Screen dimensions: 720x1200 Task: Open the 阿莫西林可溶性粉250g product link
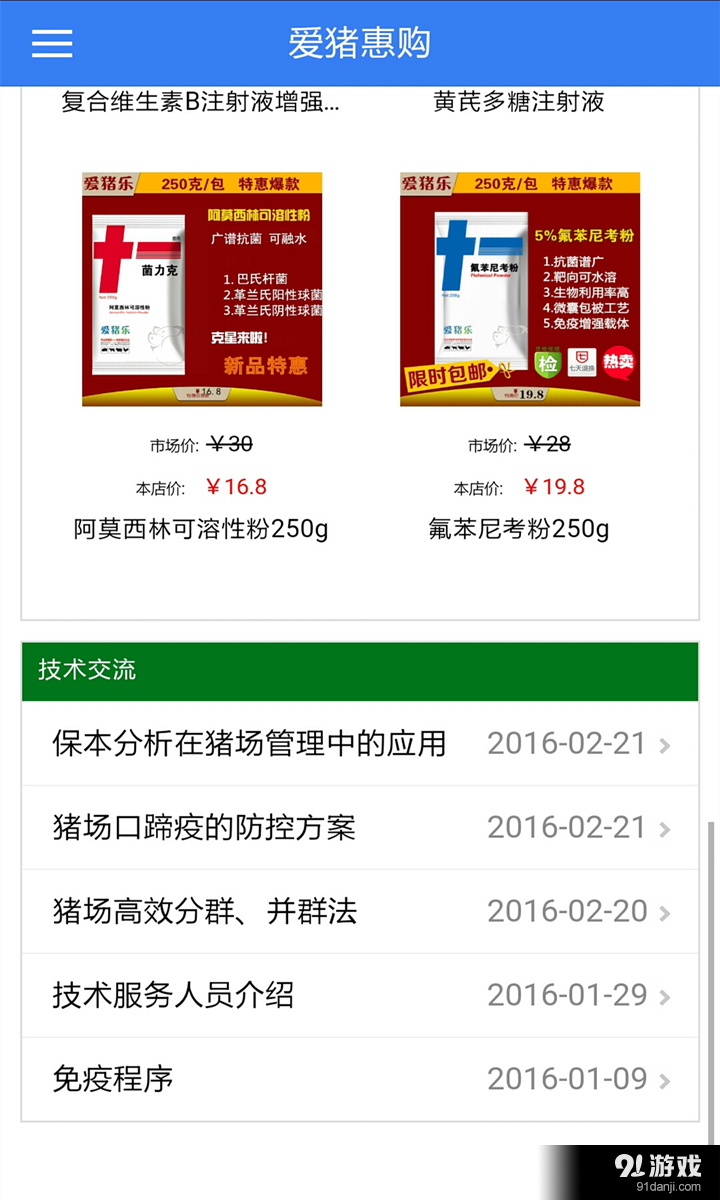click(202, 528)
